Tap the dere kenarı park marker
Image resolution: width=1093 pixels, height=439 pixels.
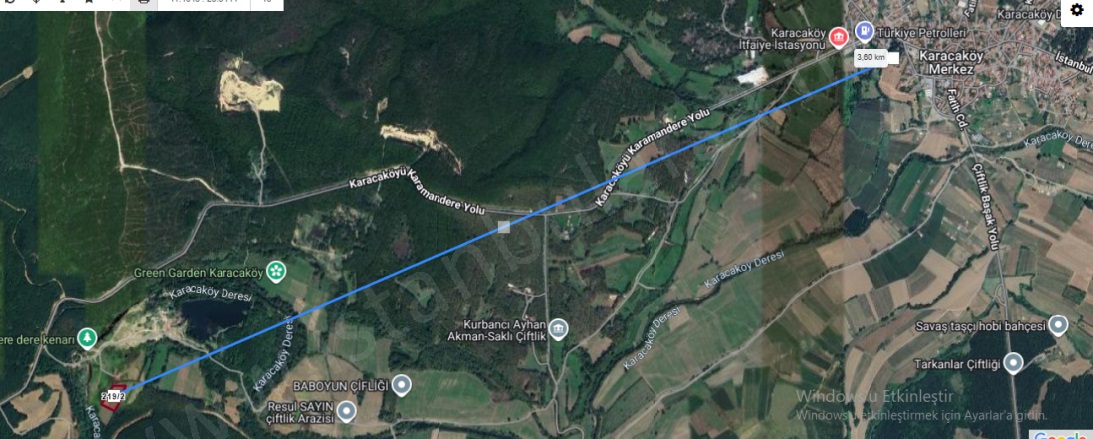click(88, 338)
